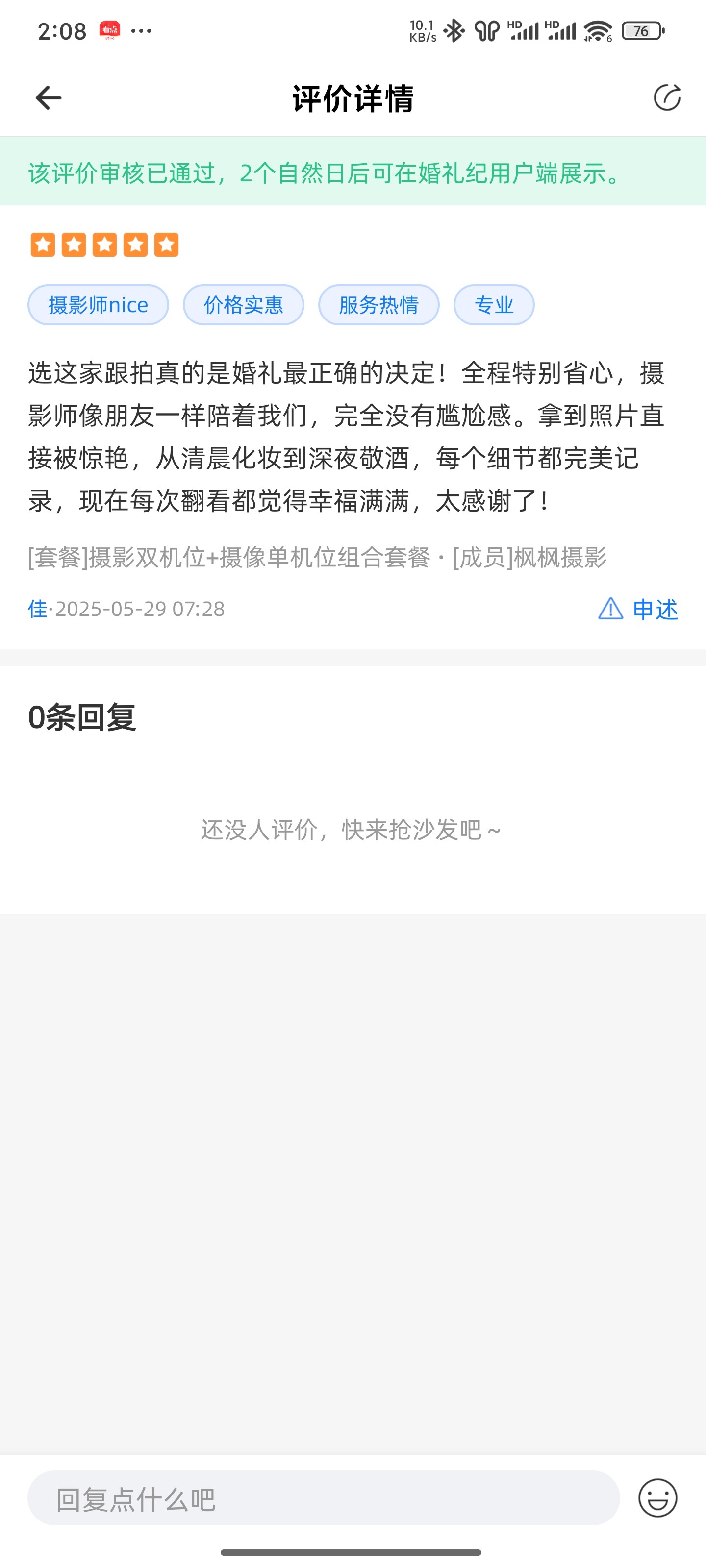Tap the share icon in the top bar

(x=667, y=98)
